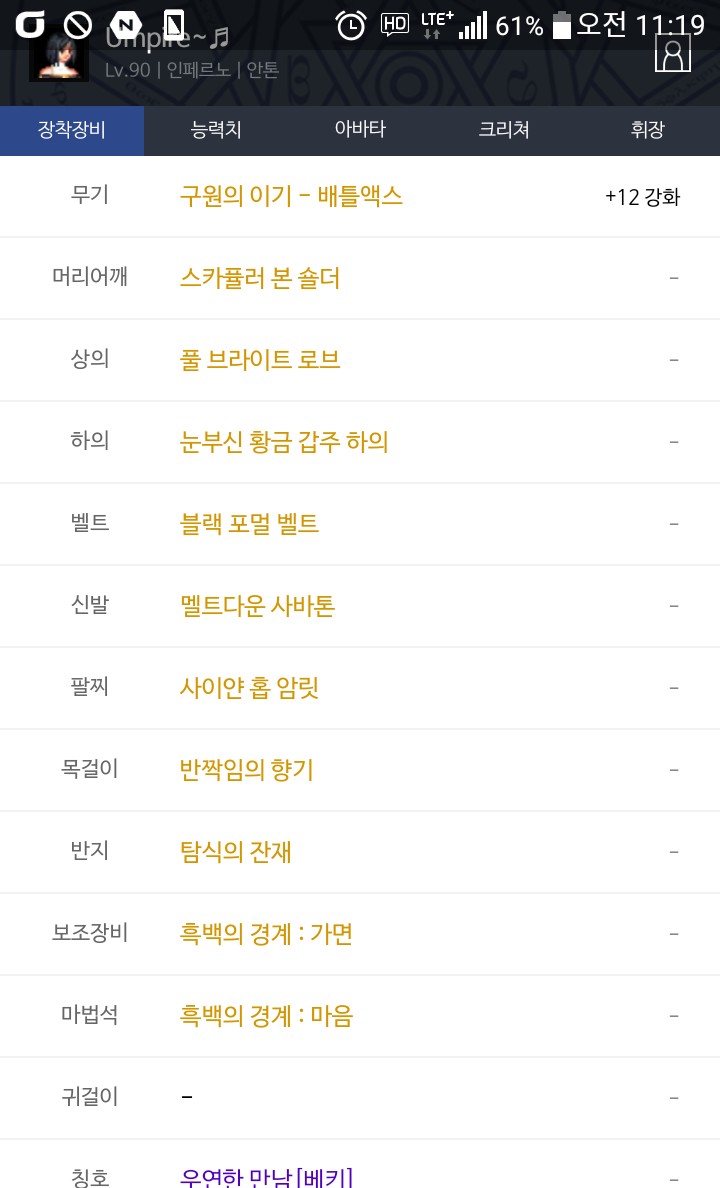Open item 반짝임의 향기
This screenshot has width=720, height=1188.
tap(246, 770)
